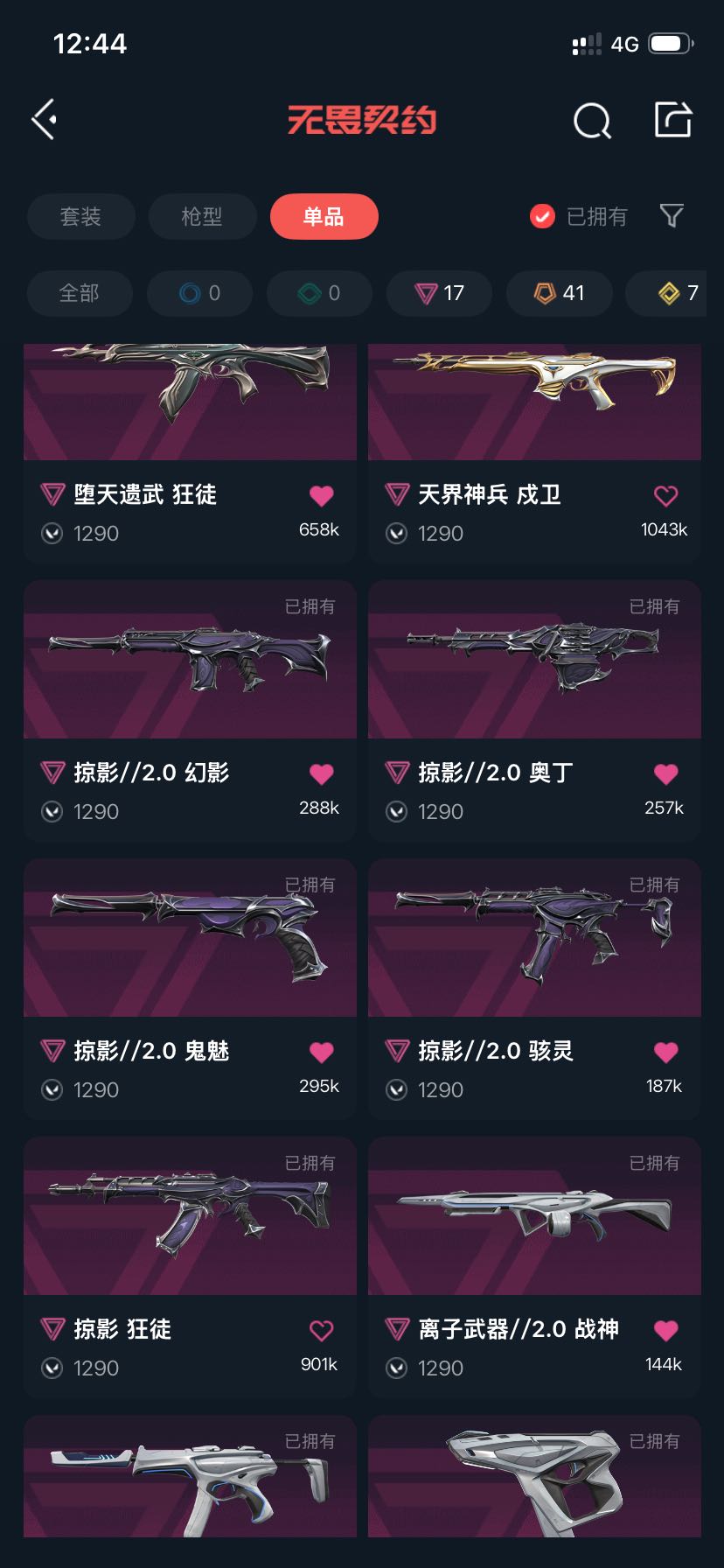This screenshot has width=724, height=1568.
Task: Switch to the 枪型 tab
Action: point(202,216)
